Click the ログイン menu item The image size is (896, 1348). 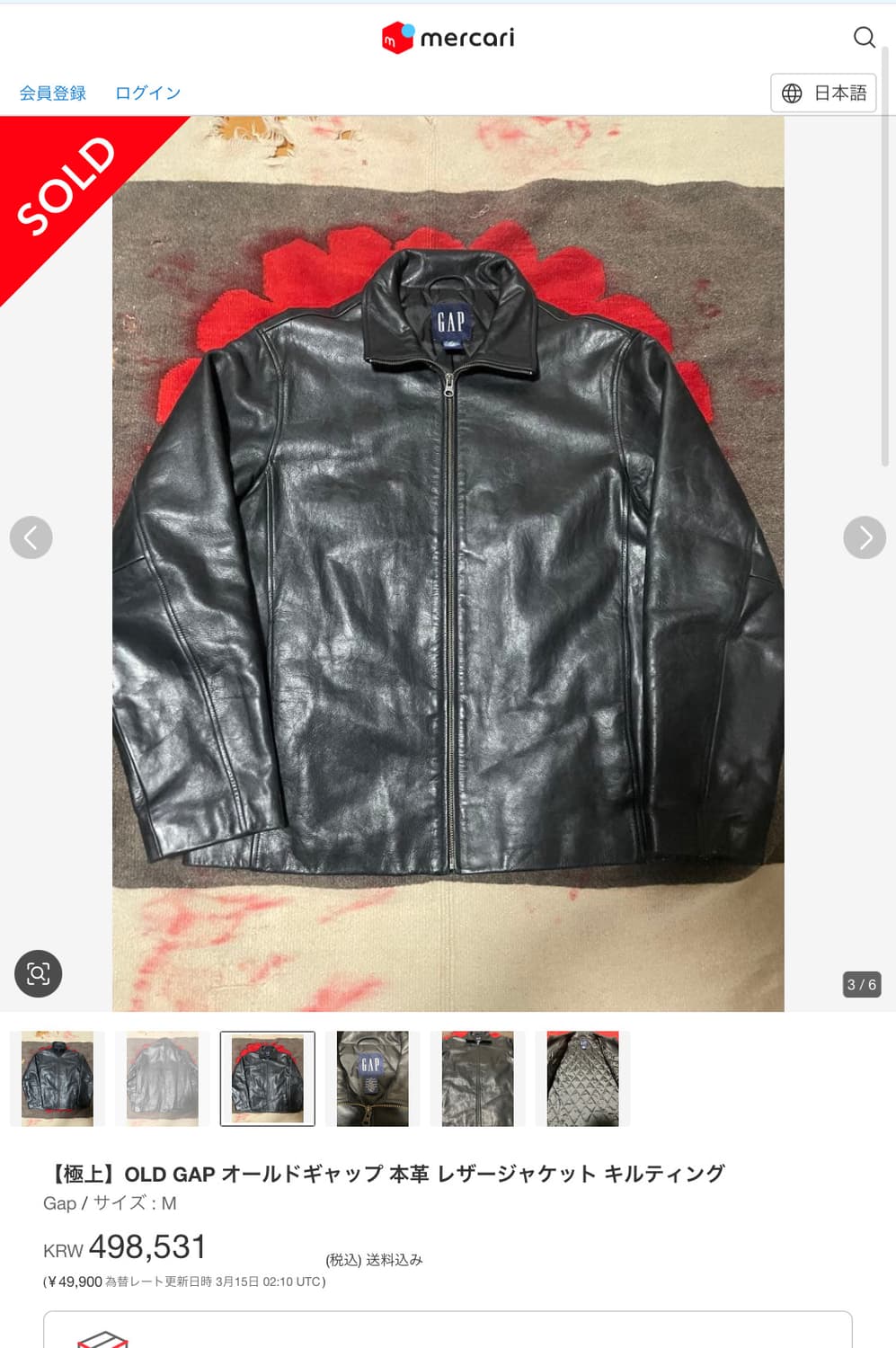(x=146, y=92)
